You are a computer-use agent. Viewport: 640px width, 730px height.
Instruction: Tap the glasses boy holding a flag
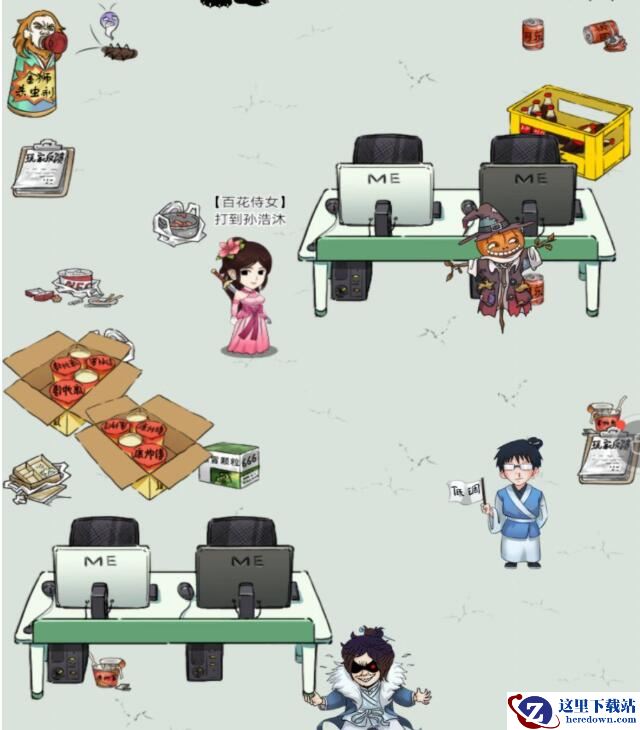pyautogui.click(x=516, y=505)
